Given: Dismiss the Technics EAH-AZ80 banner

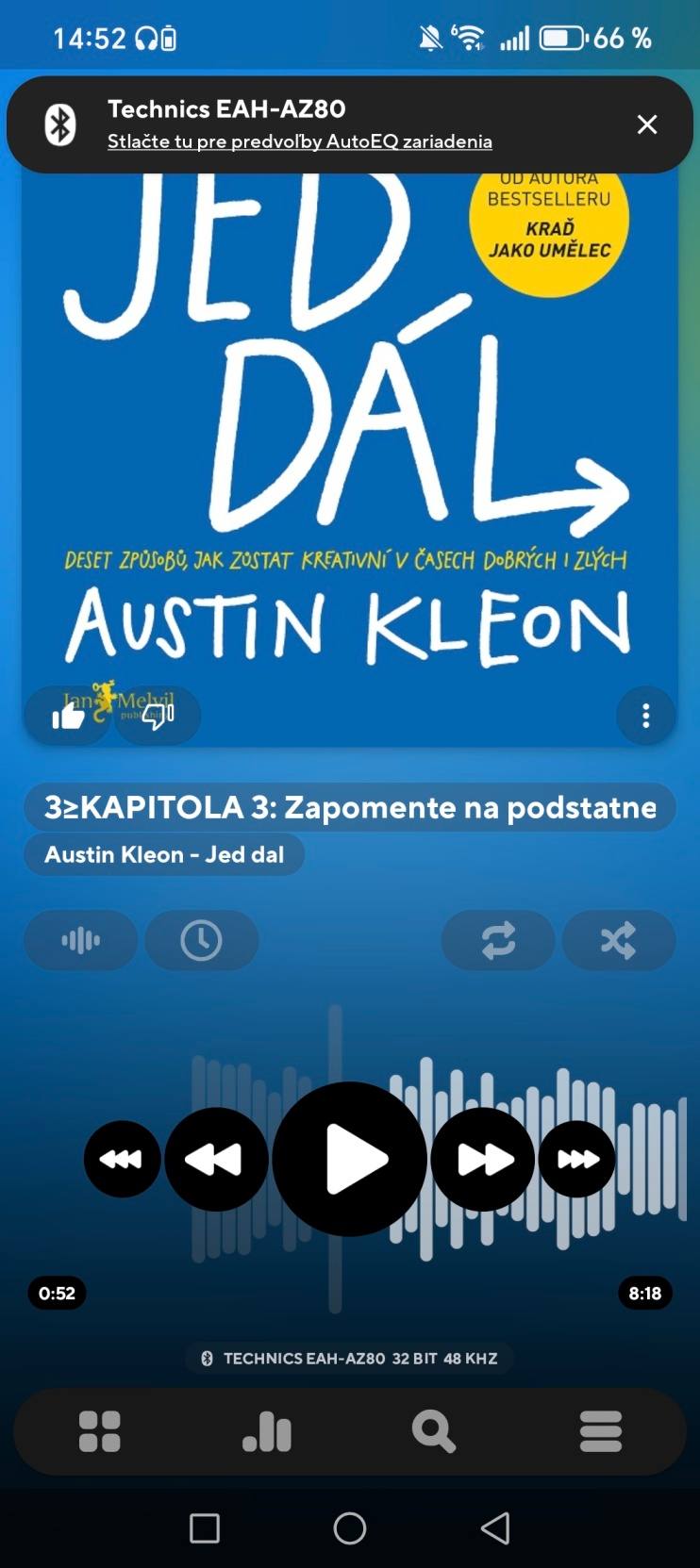Looking at the screenshot, I should 646,124.
